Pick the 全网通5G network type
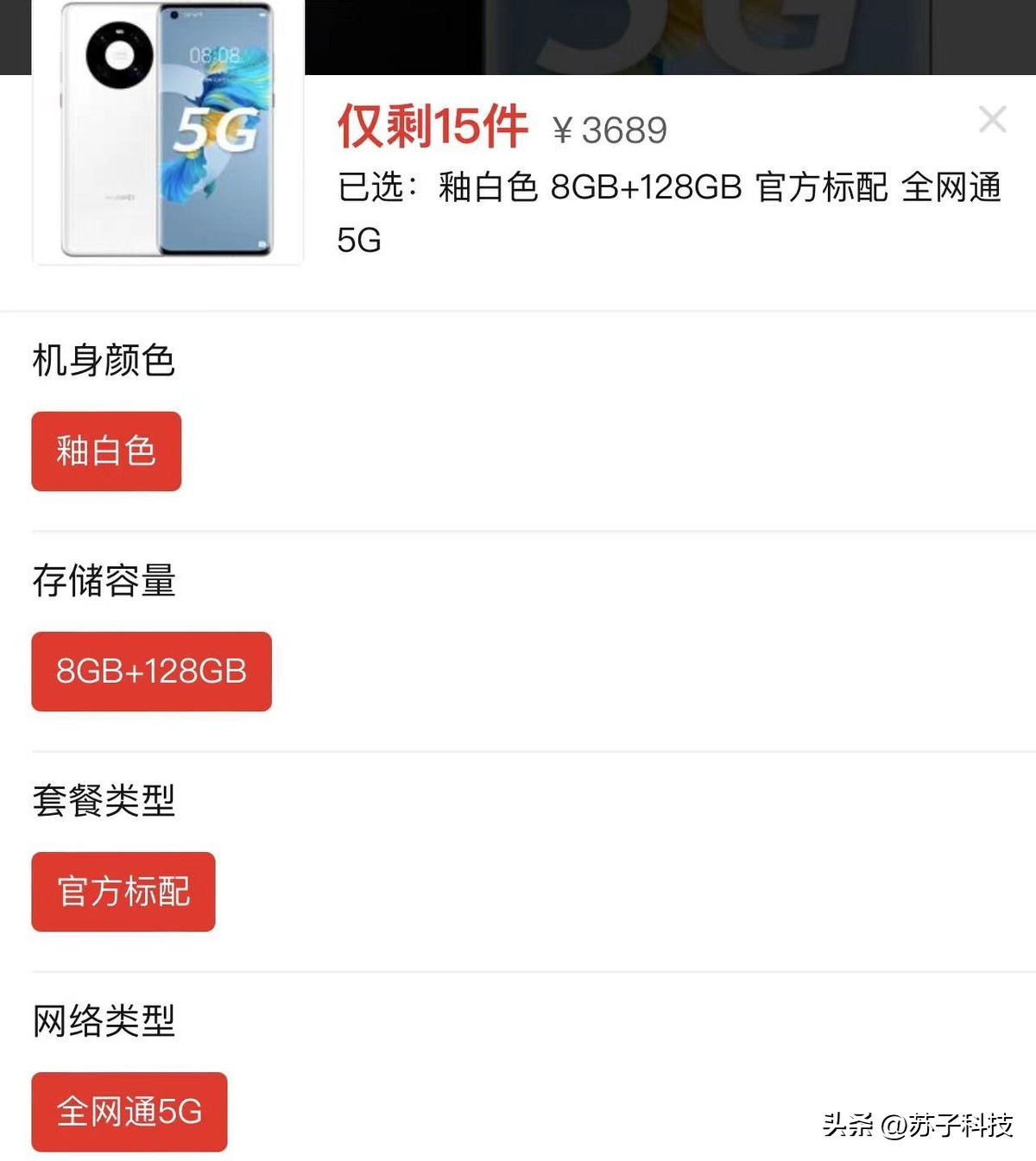This screenshot has width=1036, height=1161. 129,1113
